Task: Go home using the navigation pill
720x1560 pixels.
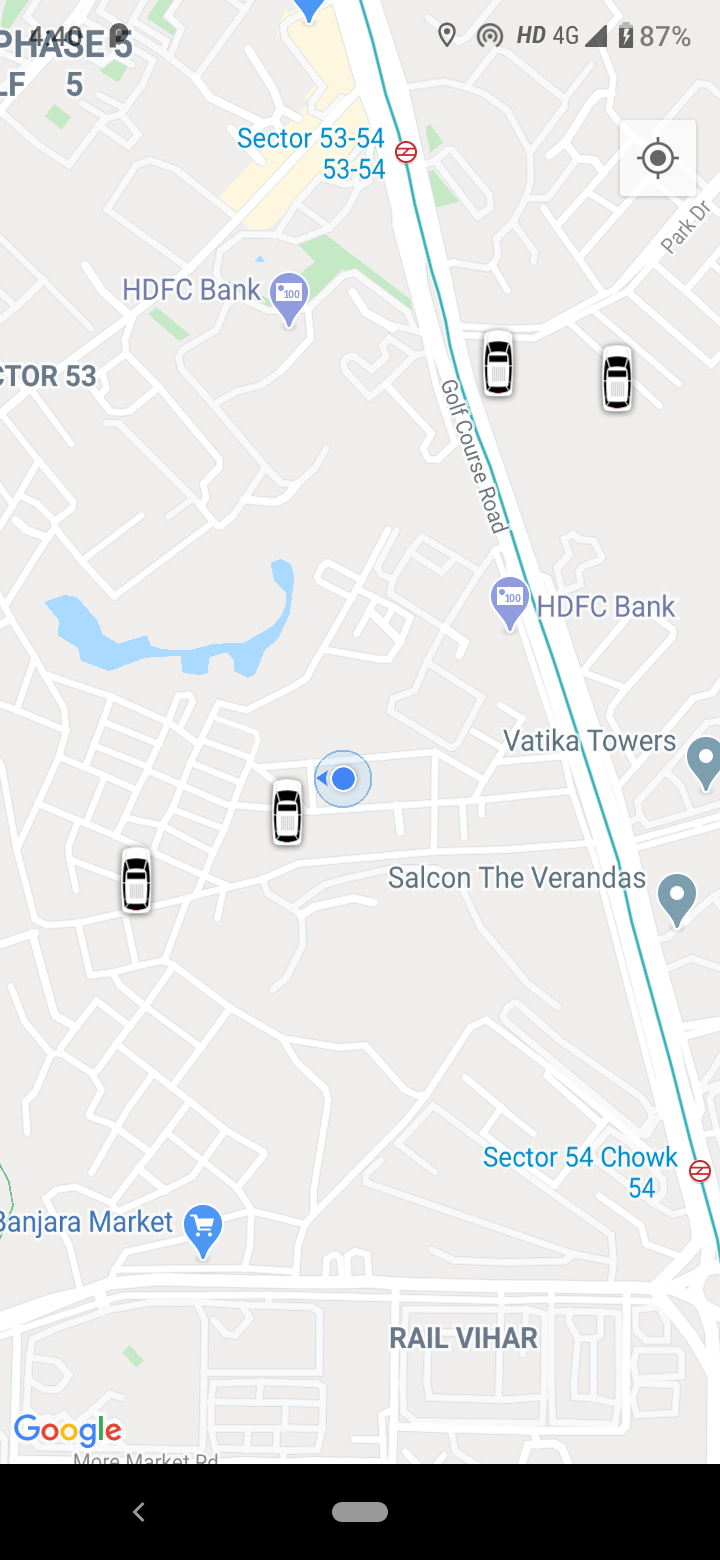Action: (x=360, y=1512)
